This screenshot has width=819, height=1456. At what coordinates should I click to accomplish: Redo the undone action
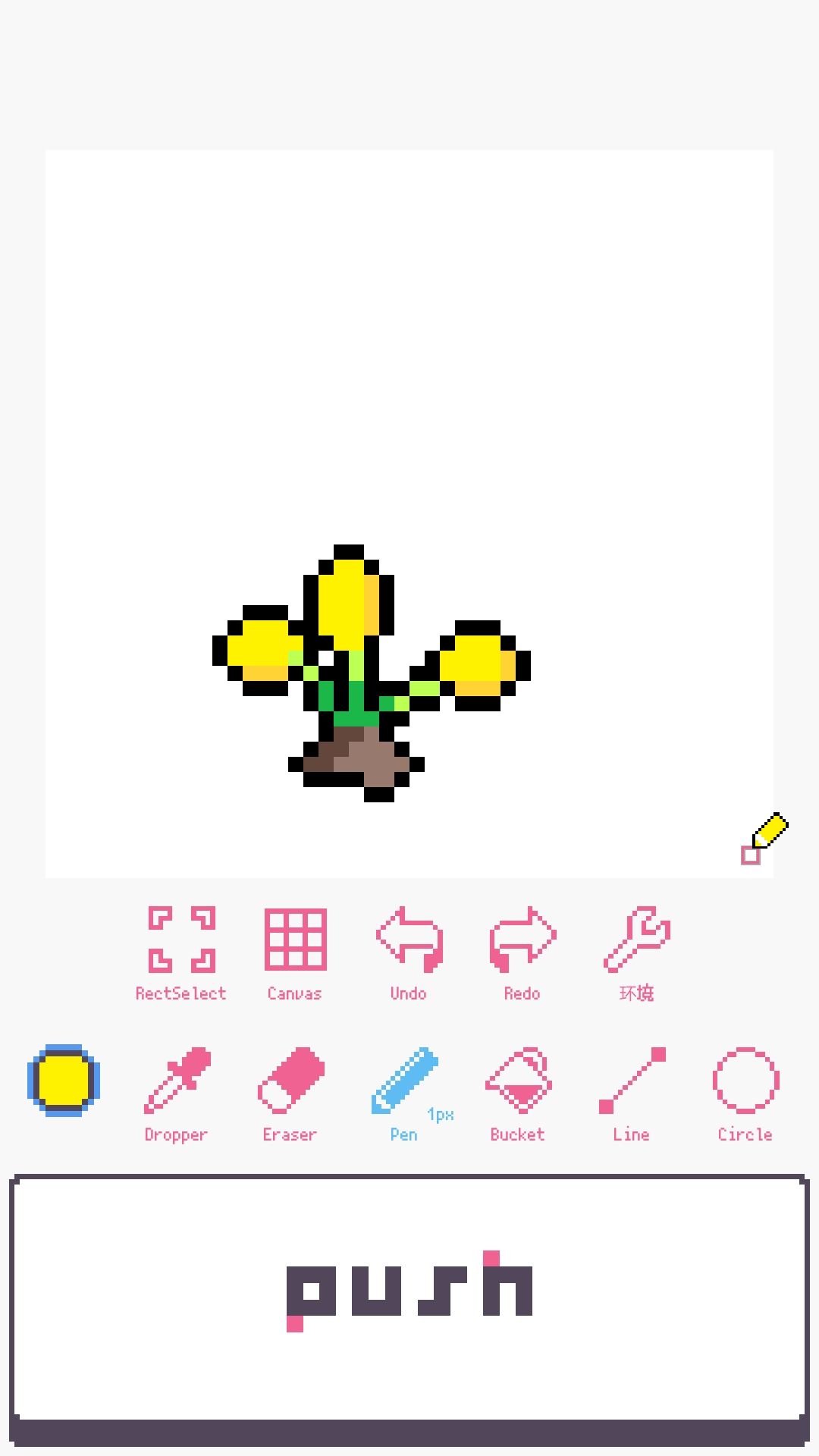click(521, 940)
